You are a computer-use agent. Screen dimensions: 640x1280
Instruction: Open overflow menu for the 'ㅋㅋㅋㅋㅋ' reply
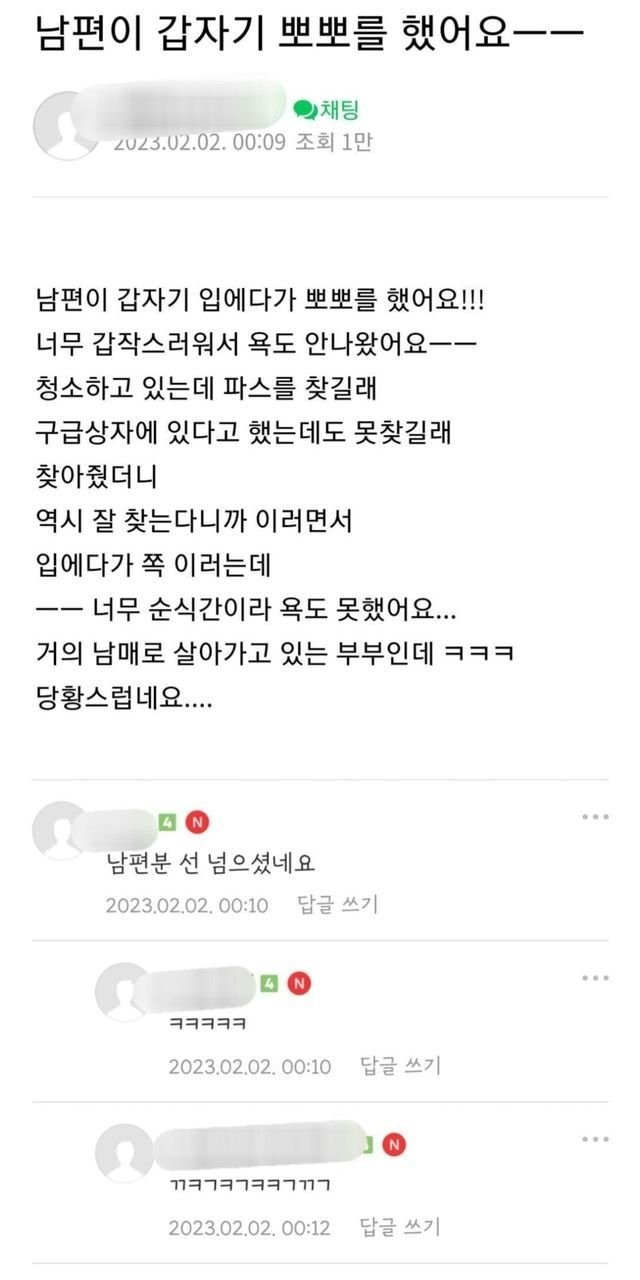(x=595, y=977)
